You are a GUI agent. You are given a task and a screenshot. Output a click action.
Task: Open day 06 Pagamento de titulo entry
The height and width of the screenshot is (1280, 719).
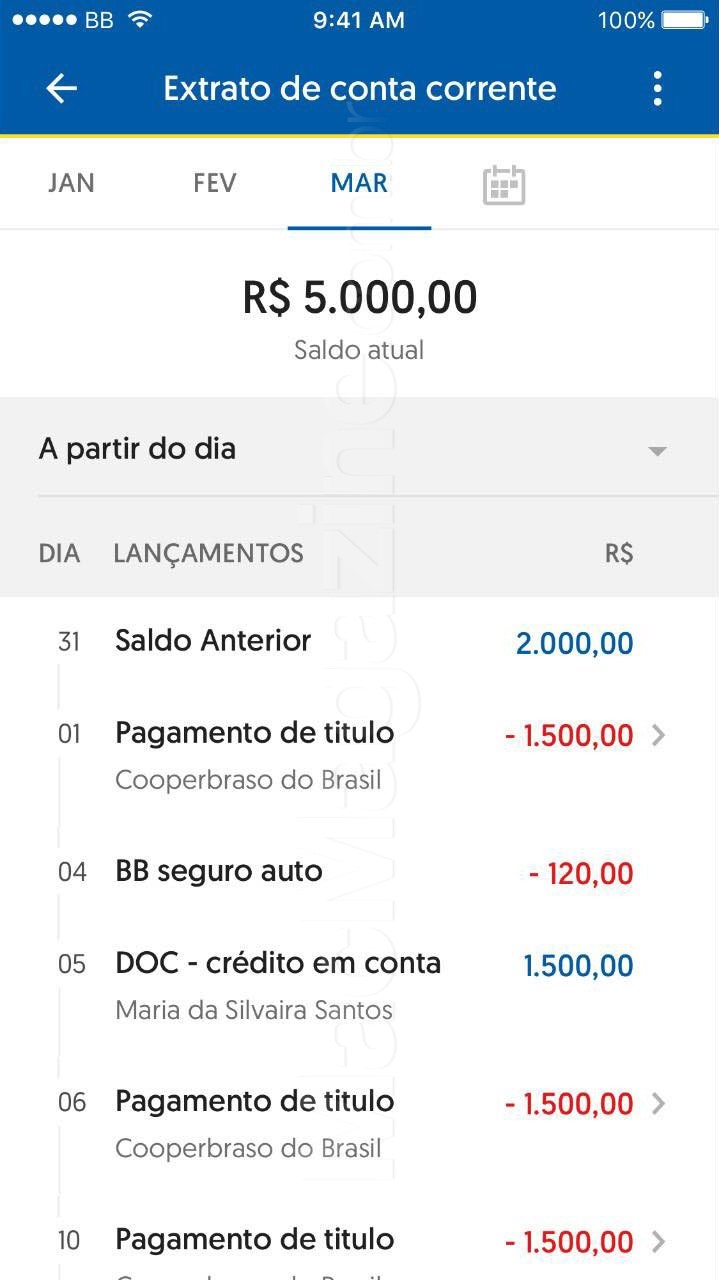[359, 1125]
